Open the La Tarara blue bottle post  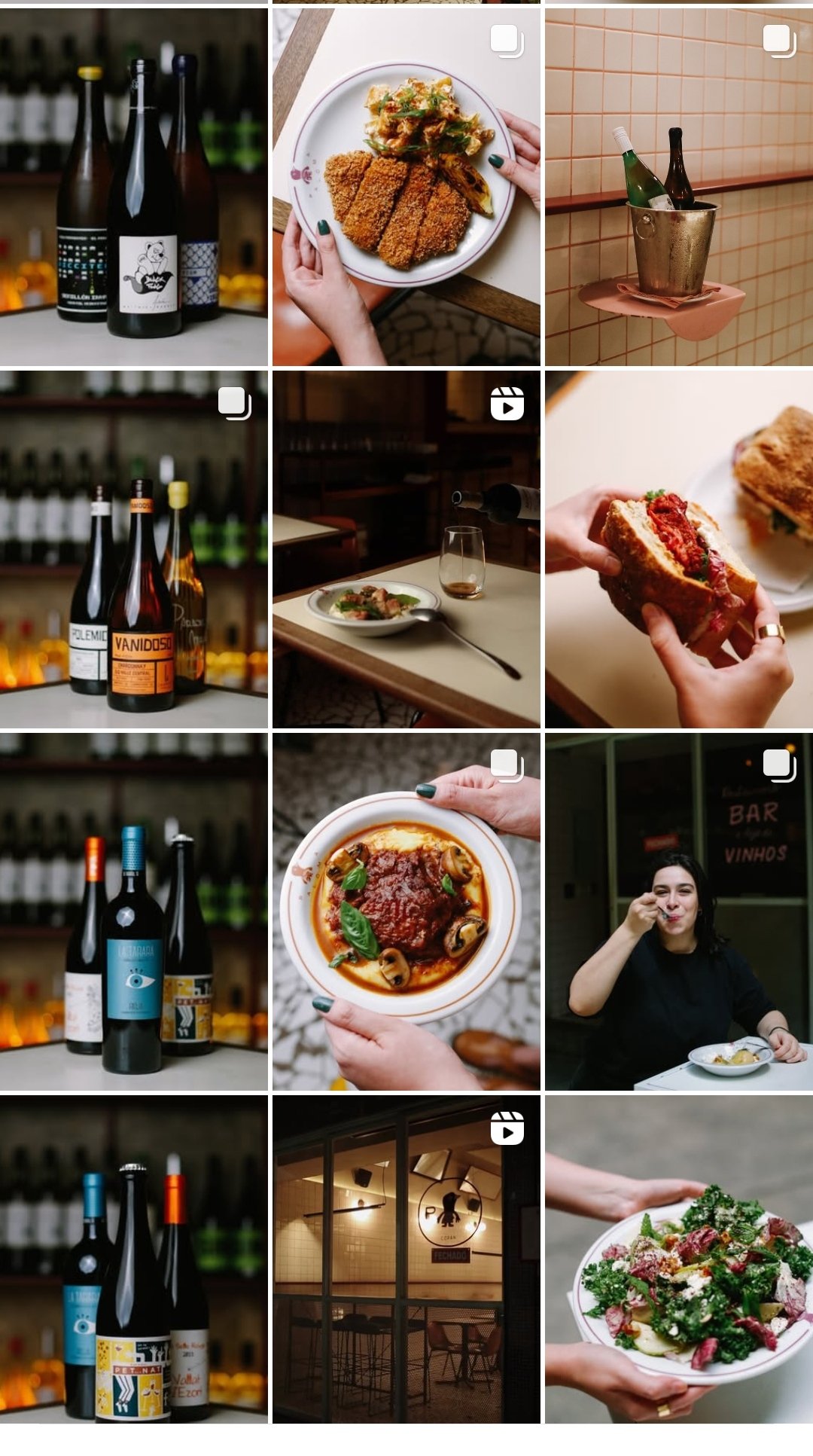coord(133,911)
